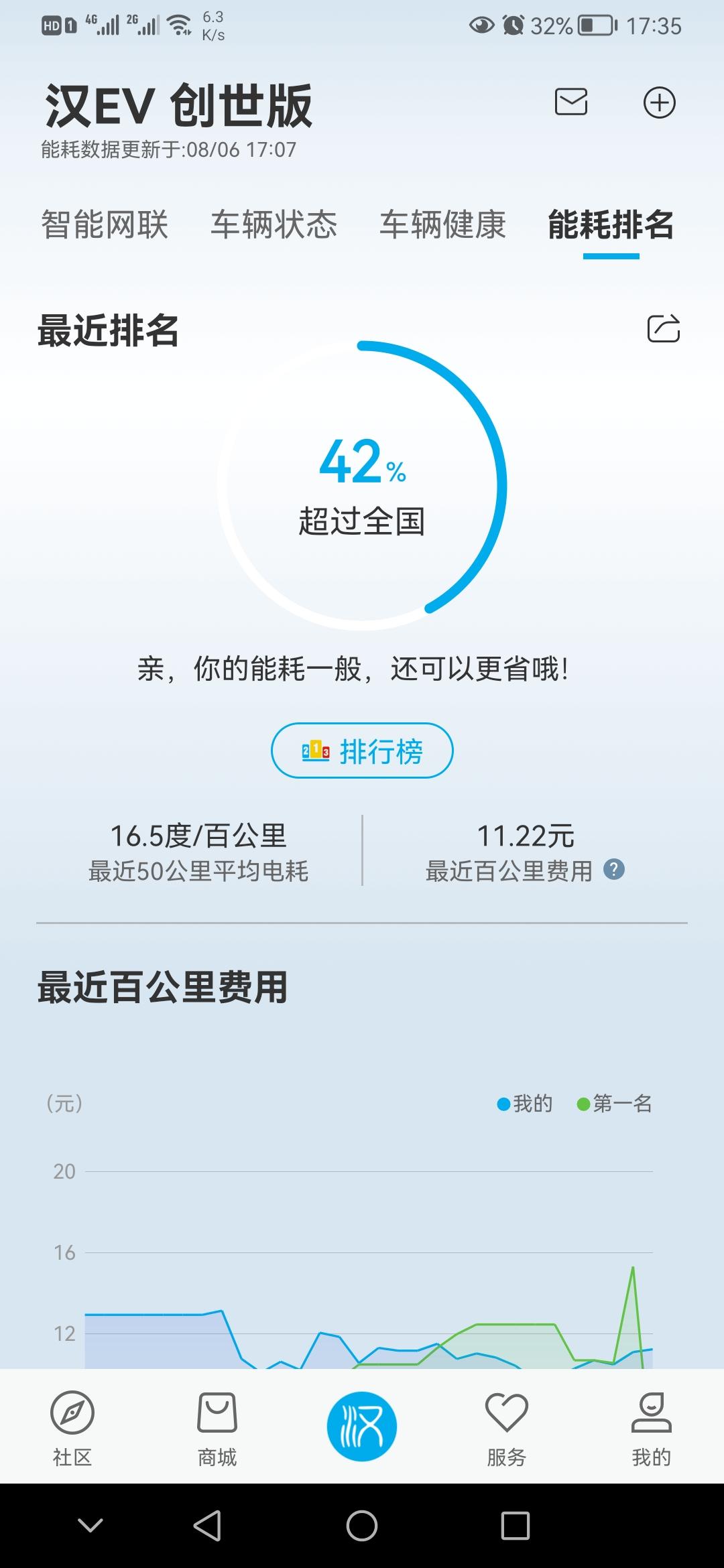This screenshot has height=1568, width=724.
Task: Tap the system back button
Action: tap(207, 1526)
